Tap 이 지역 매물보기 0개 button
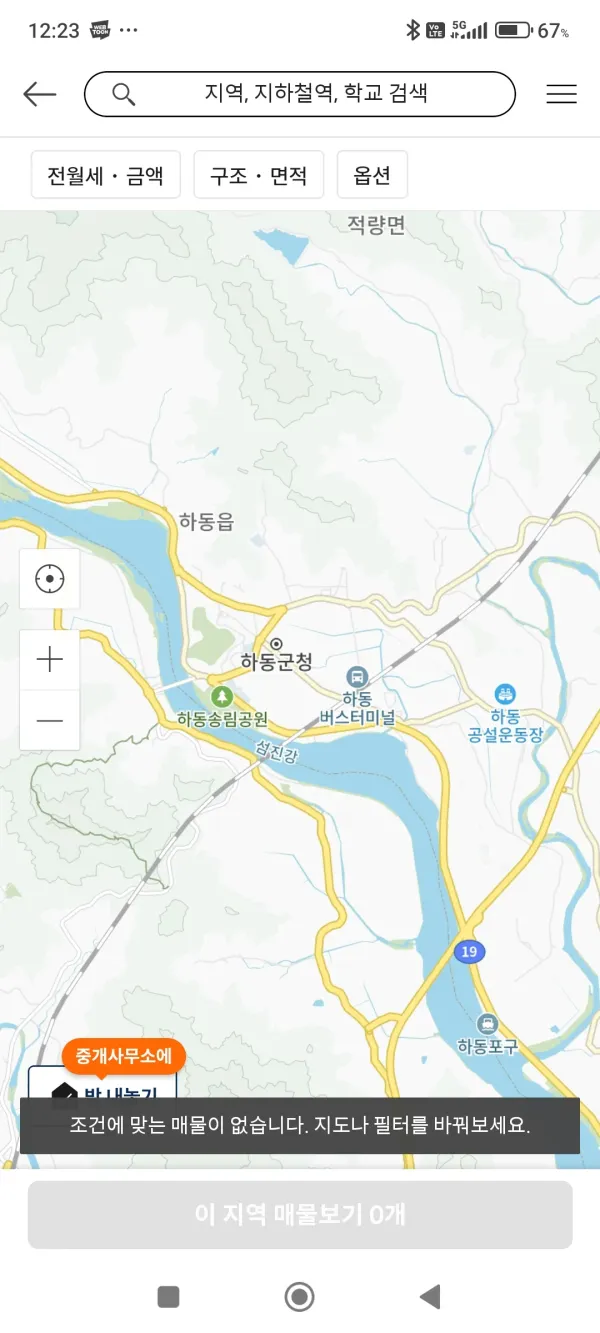 (300, 1214)
